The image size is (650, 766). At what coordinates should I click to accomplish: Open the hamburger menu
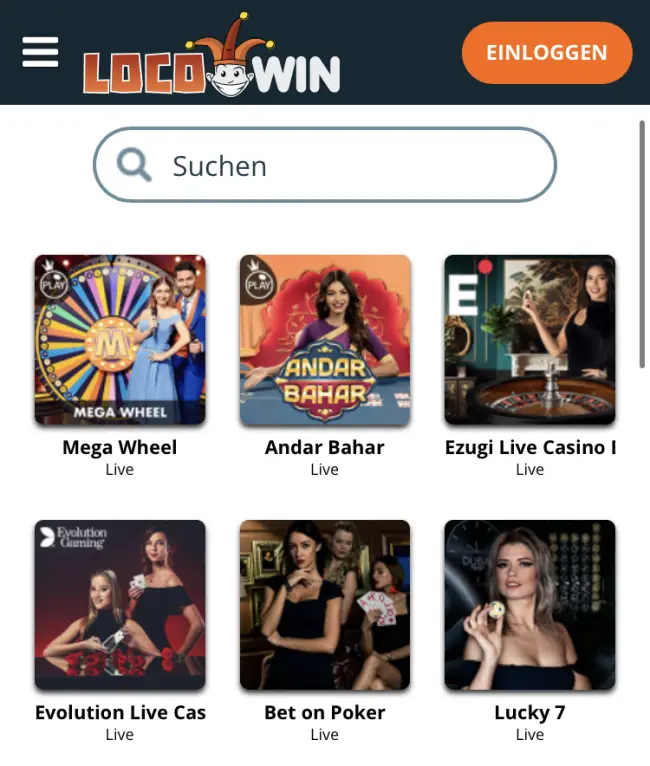coord(40,52)
